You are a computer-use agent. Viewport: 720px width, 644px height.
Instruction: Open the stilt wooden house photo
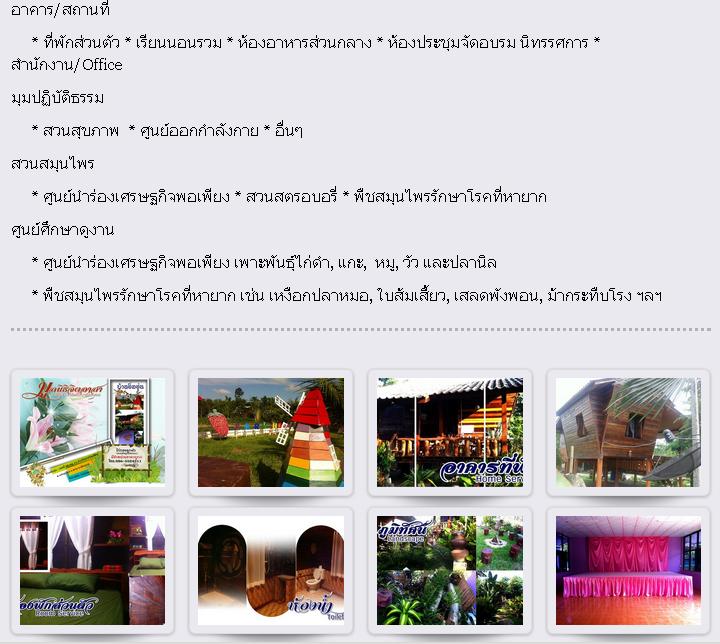pyautogui.click(x=628, y=432)
